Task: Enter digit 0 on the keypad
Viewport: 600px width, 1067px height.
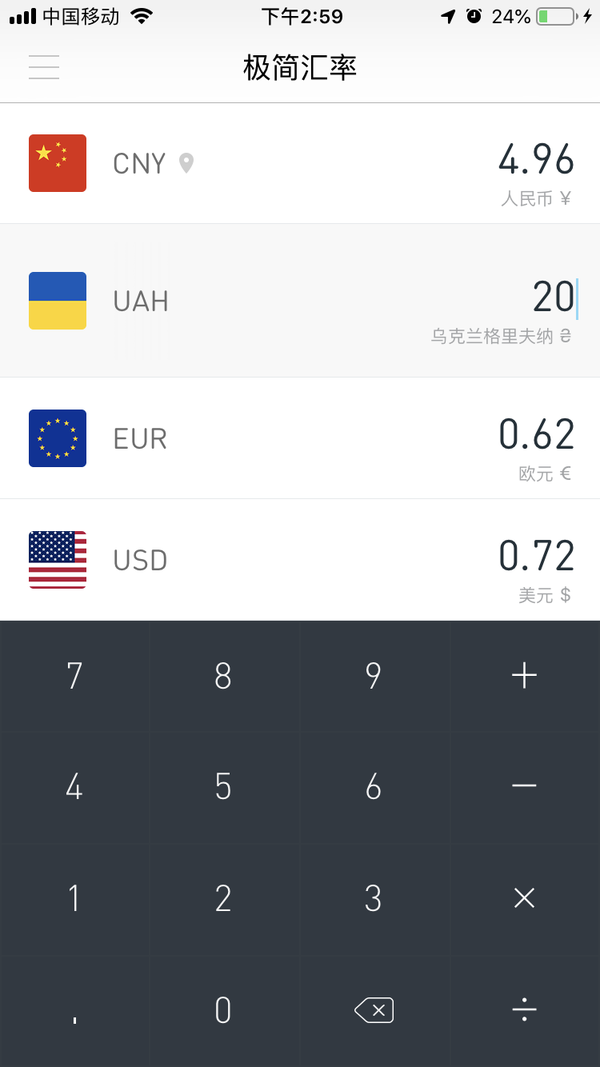Action: (224, 1011)
